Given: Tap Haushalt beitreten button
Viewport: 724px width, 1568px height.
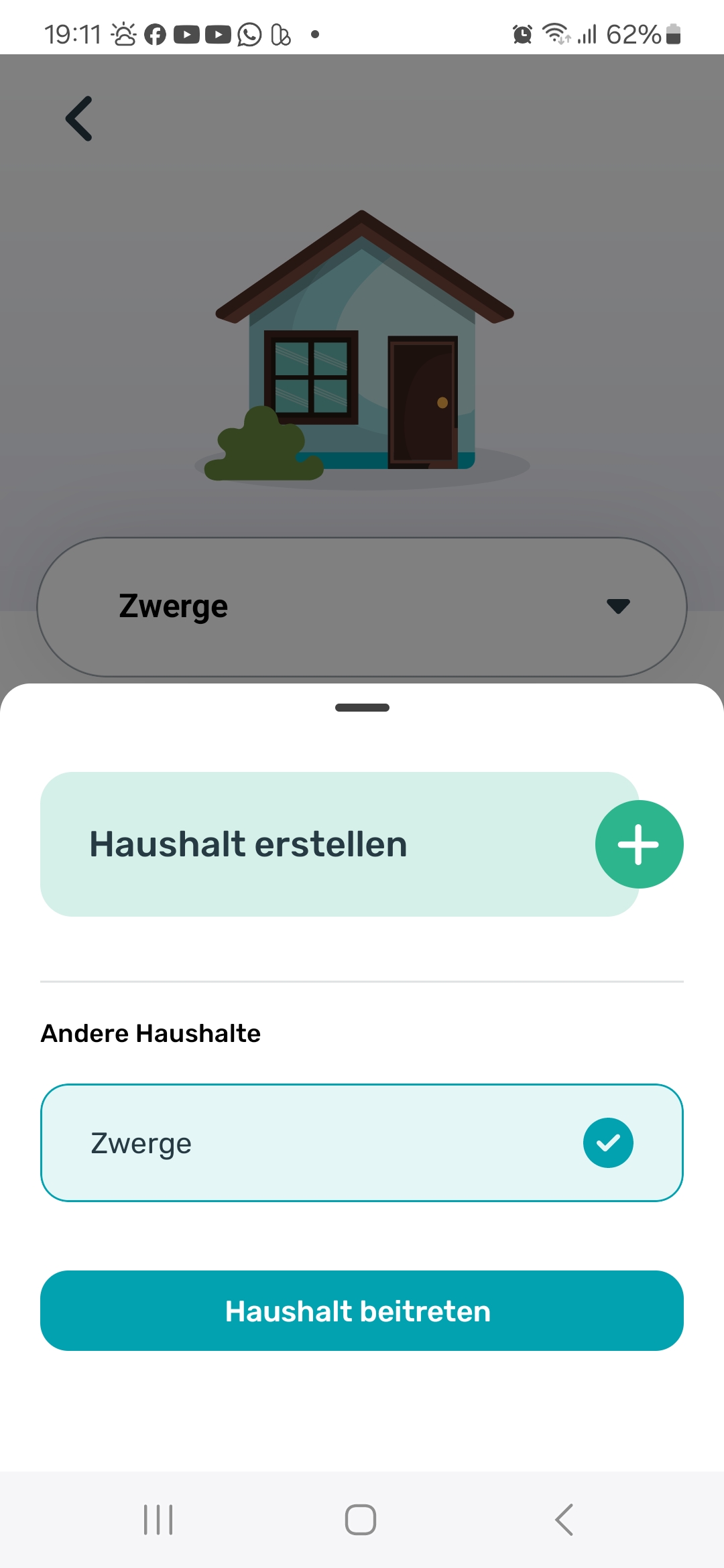Looking at the screenshot, I should point(362,1311).
